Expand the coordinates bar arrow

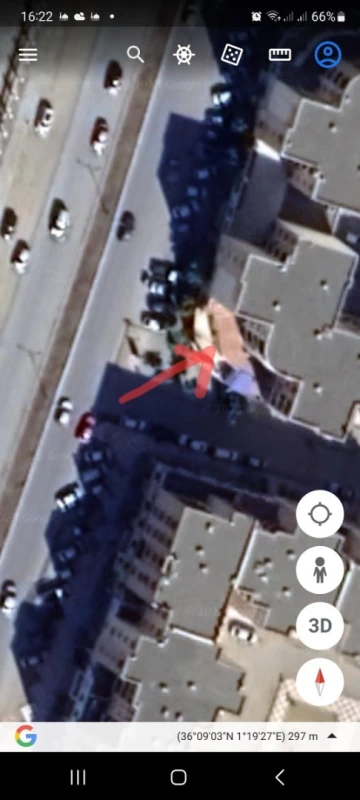coord(332,736)
